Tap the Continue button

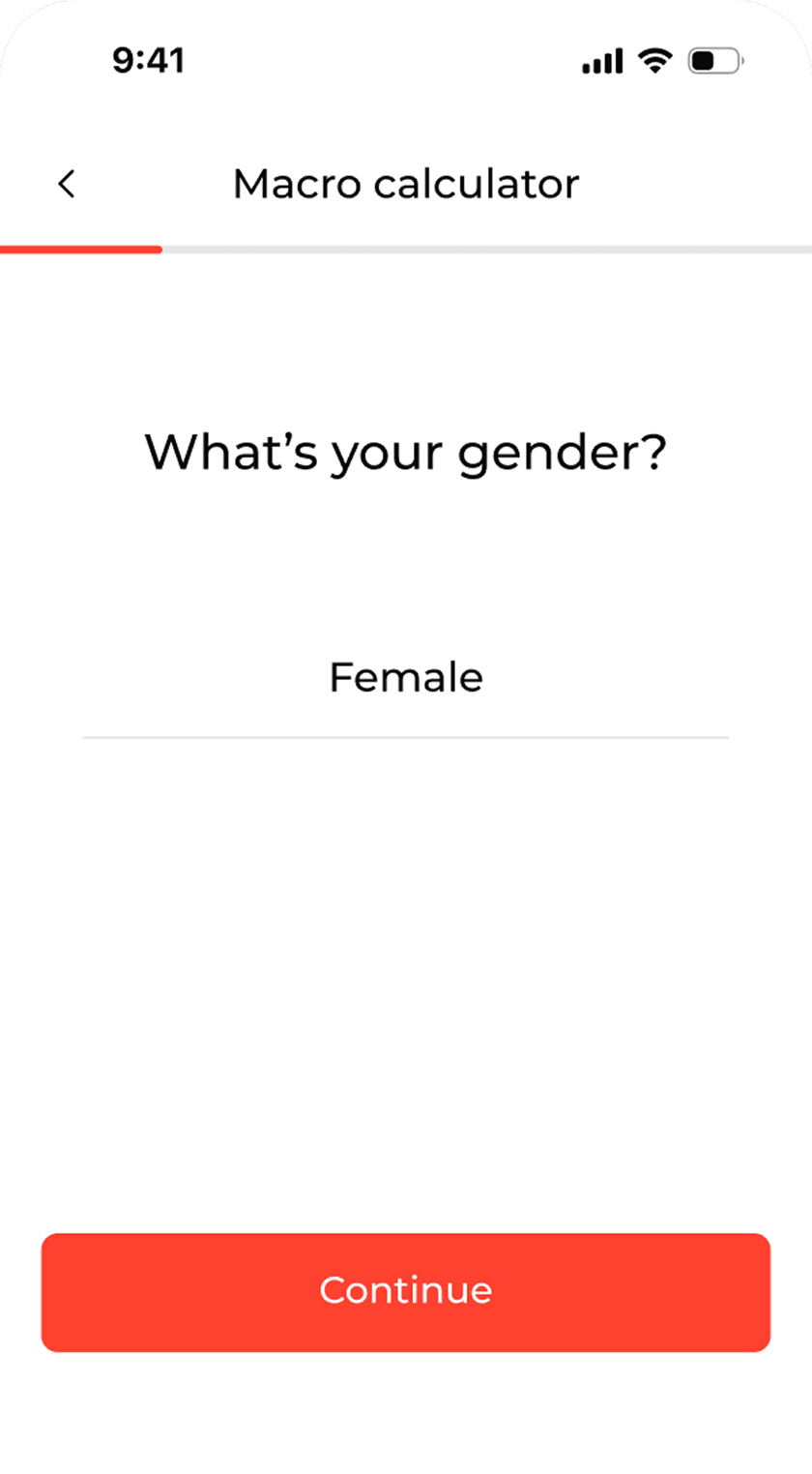coord(406,1292)
